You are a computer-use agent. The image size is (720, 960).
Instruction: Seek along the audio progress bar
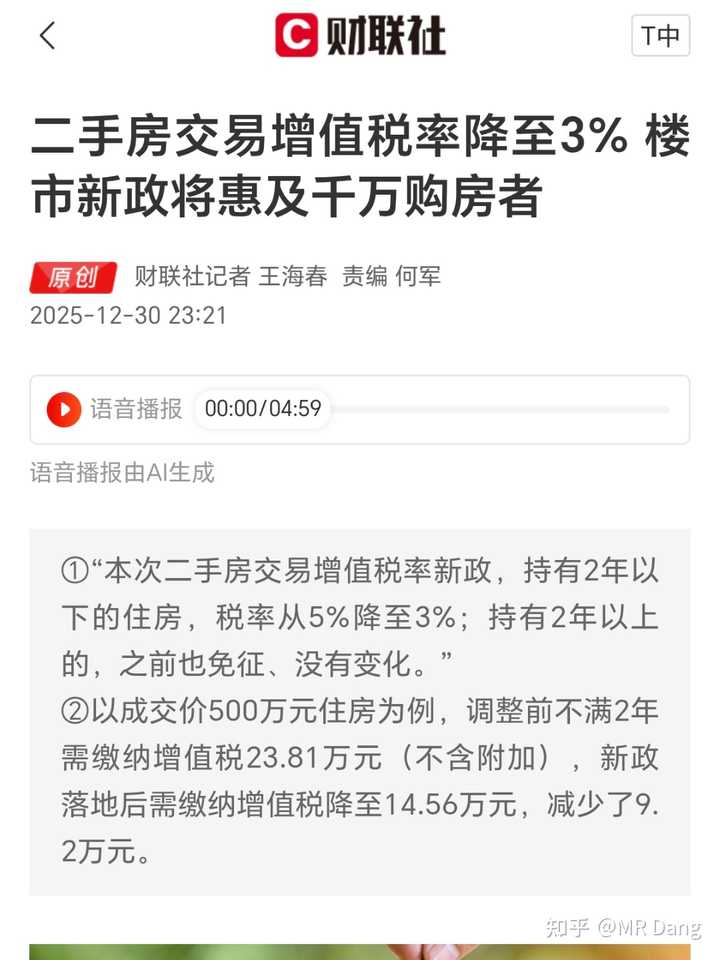[x=500, y=409]
